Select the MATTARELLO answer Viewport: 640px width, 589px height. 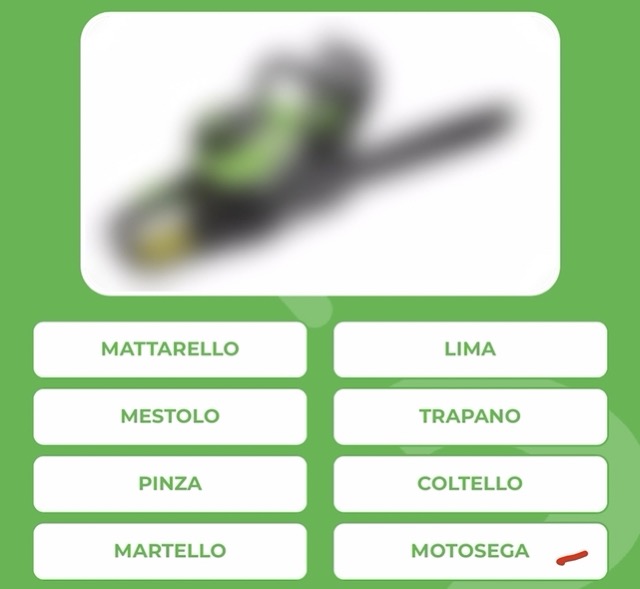tap(170, 349)
